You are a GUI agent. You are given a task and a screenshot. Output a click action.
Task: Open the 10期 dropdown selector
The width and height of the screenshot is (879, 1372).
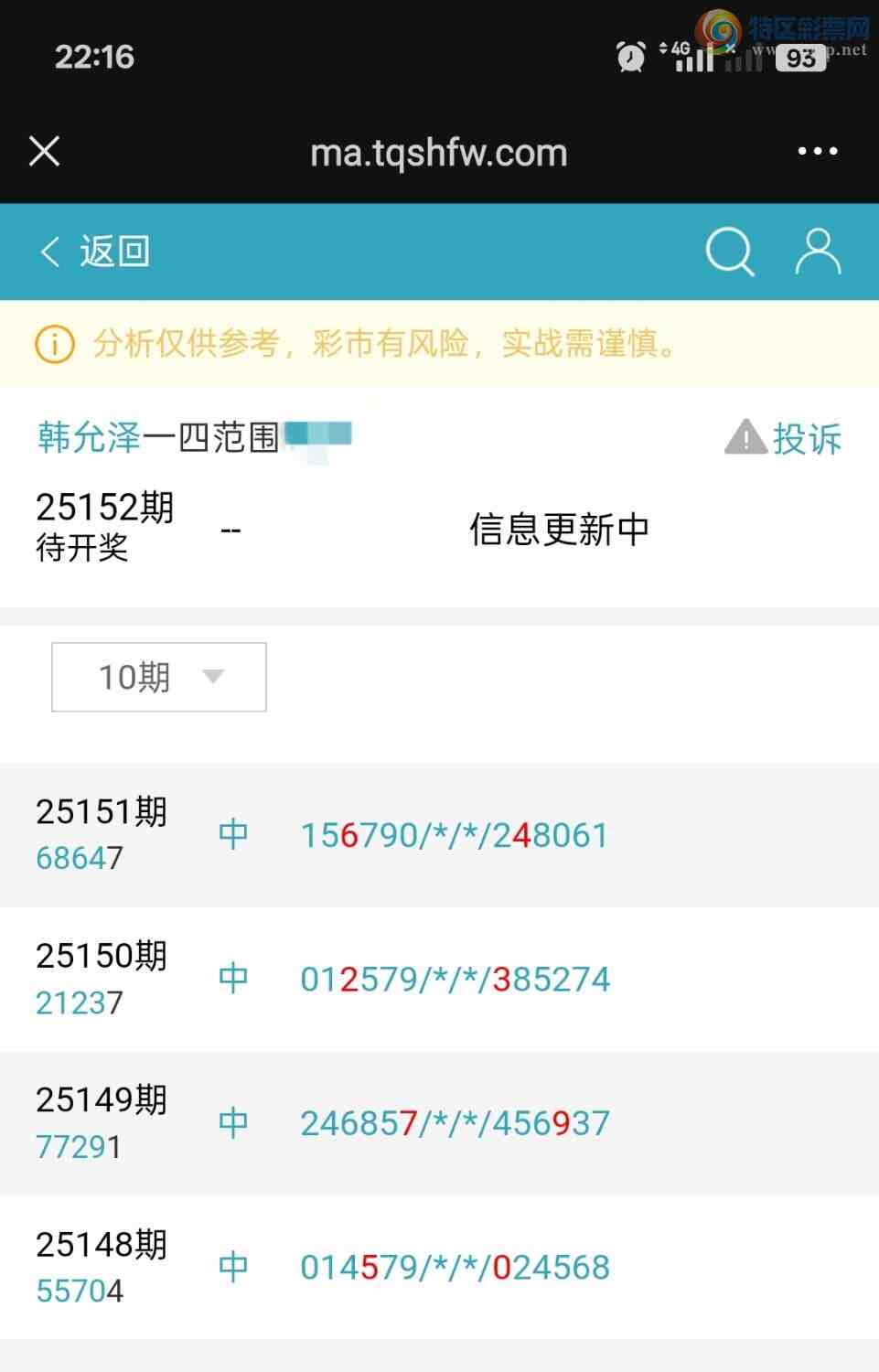point(157,676)
